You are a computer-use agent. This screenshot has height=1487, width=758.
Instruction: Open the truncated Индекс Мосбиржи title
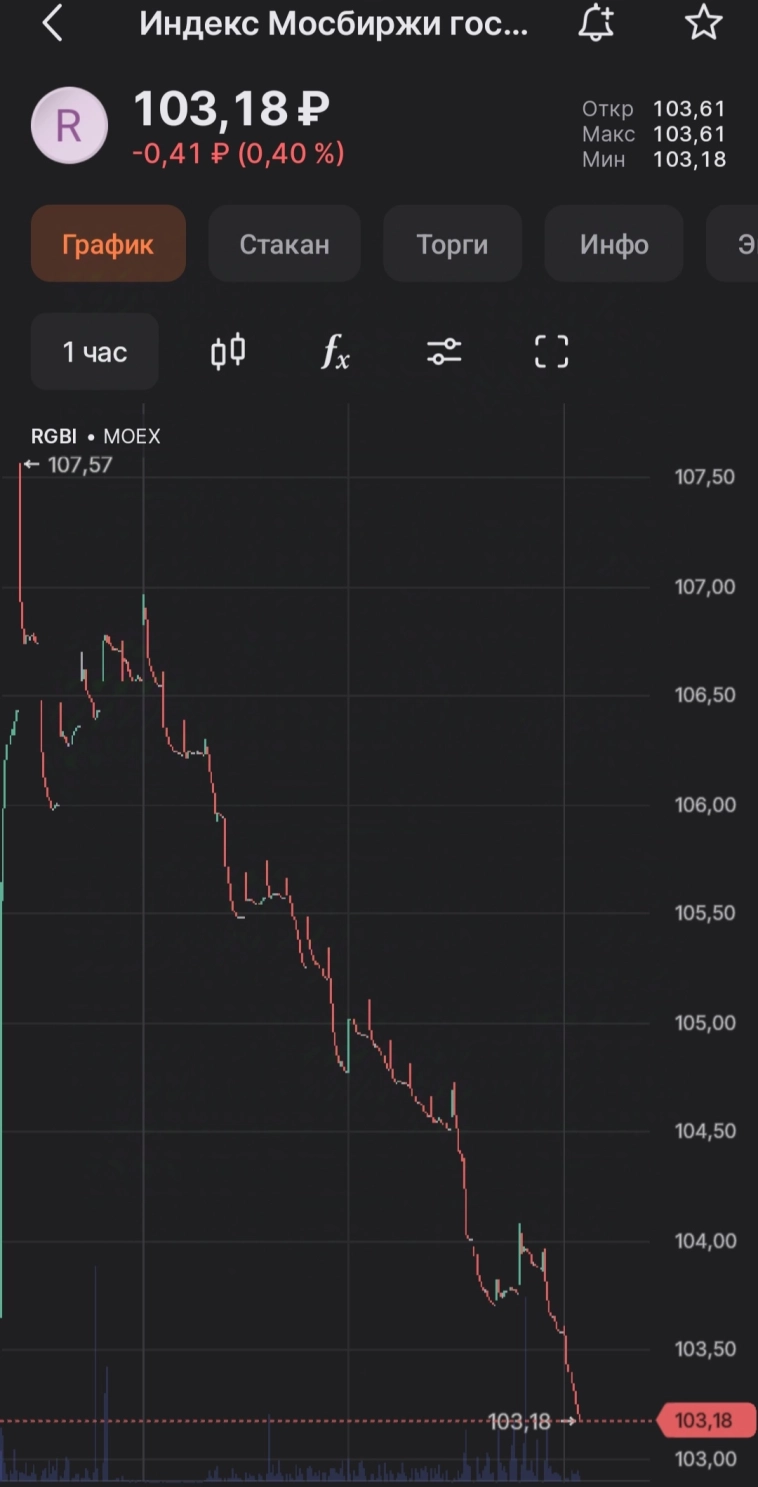click(335, 23)
